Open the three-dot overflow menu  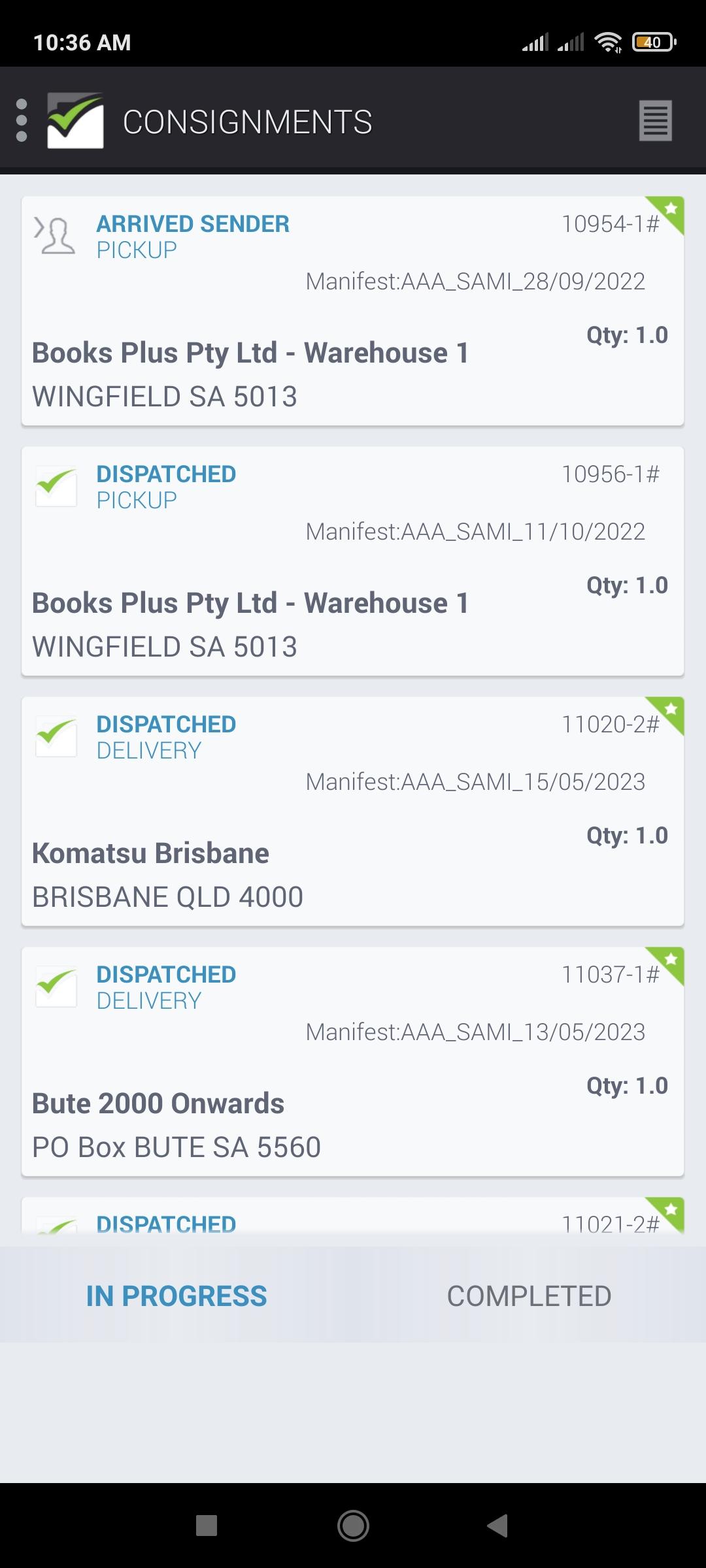click(x=22, y=121)
